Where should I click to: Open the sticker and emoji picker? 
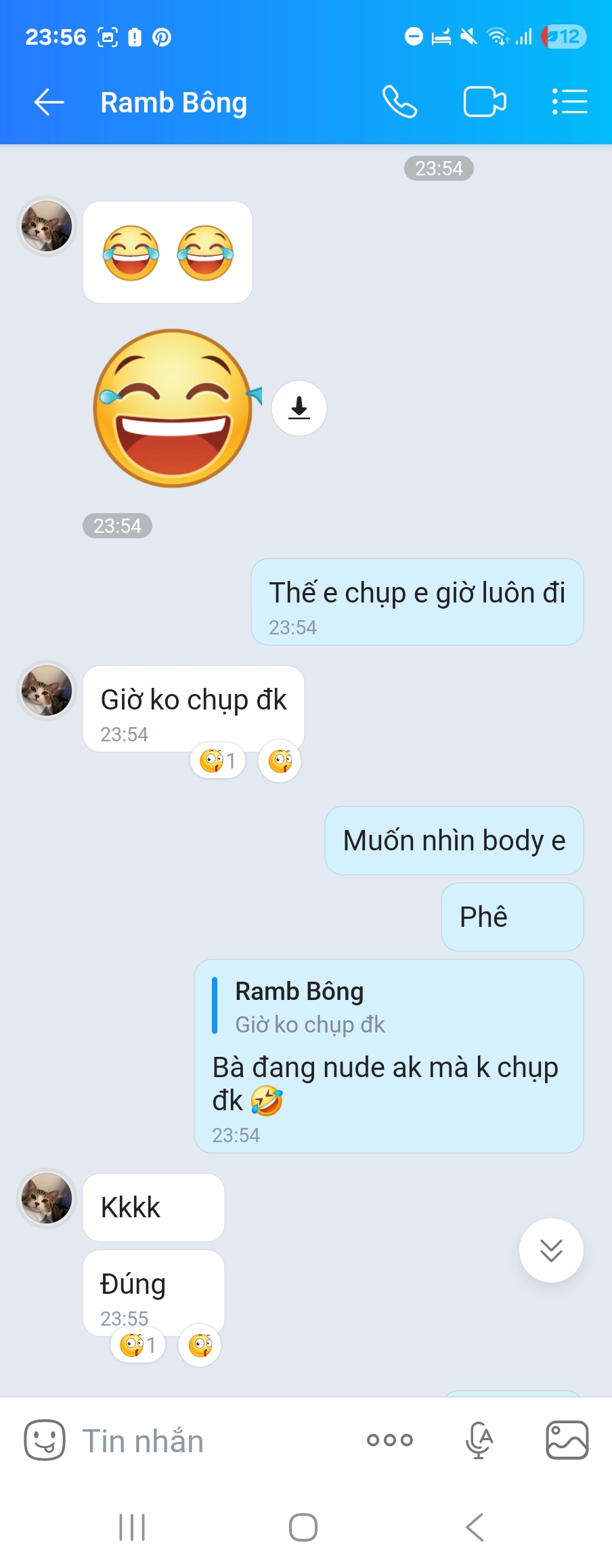click(x=45, y=1440)
